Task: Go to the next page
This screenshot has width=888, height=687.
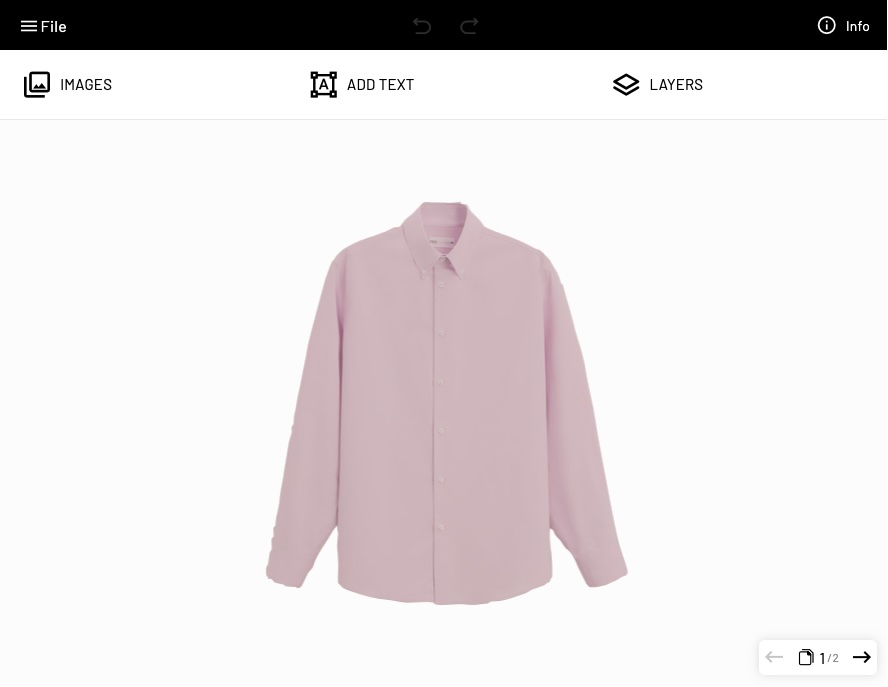Action: 861,658
